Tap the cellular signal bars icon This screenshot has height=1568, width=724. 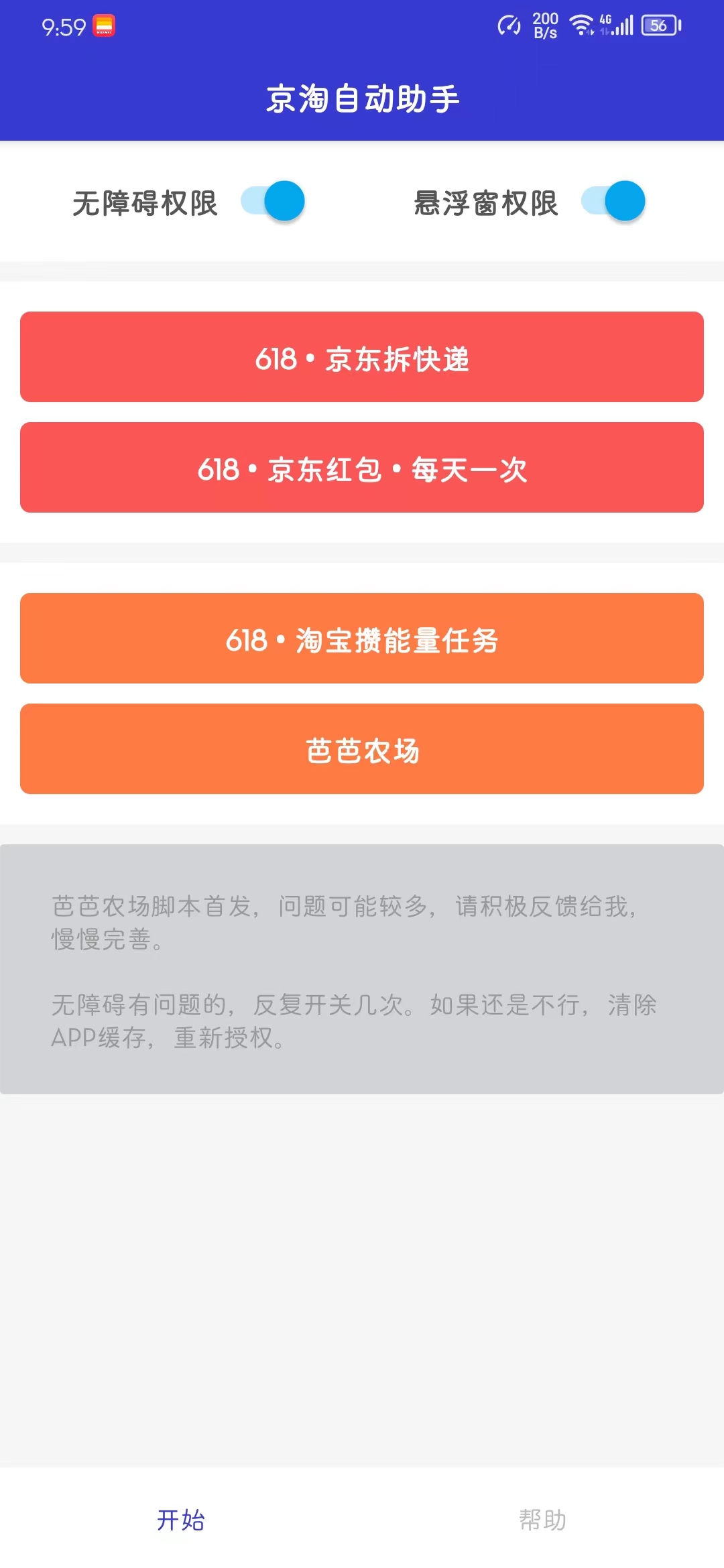pyautogui.click(x=623, y=27)
